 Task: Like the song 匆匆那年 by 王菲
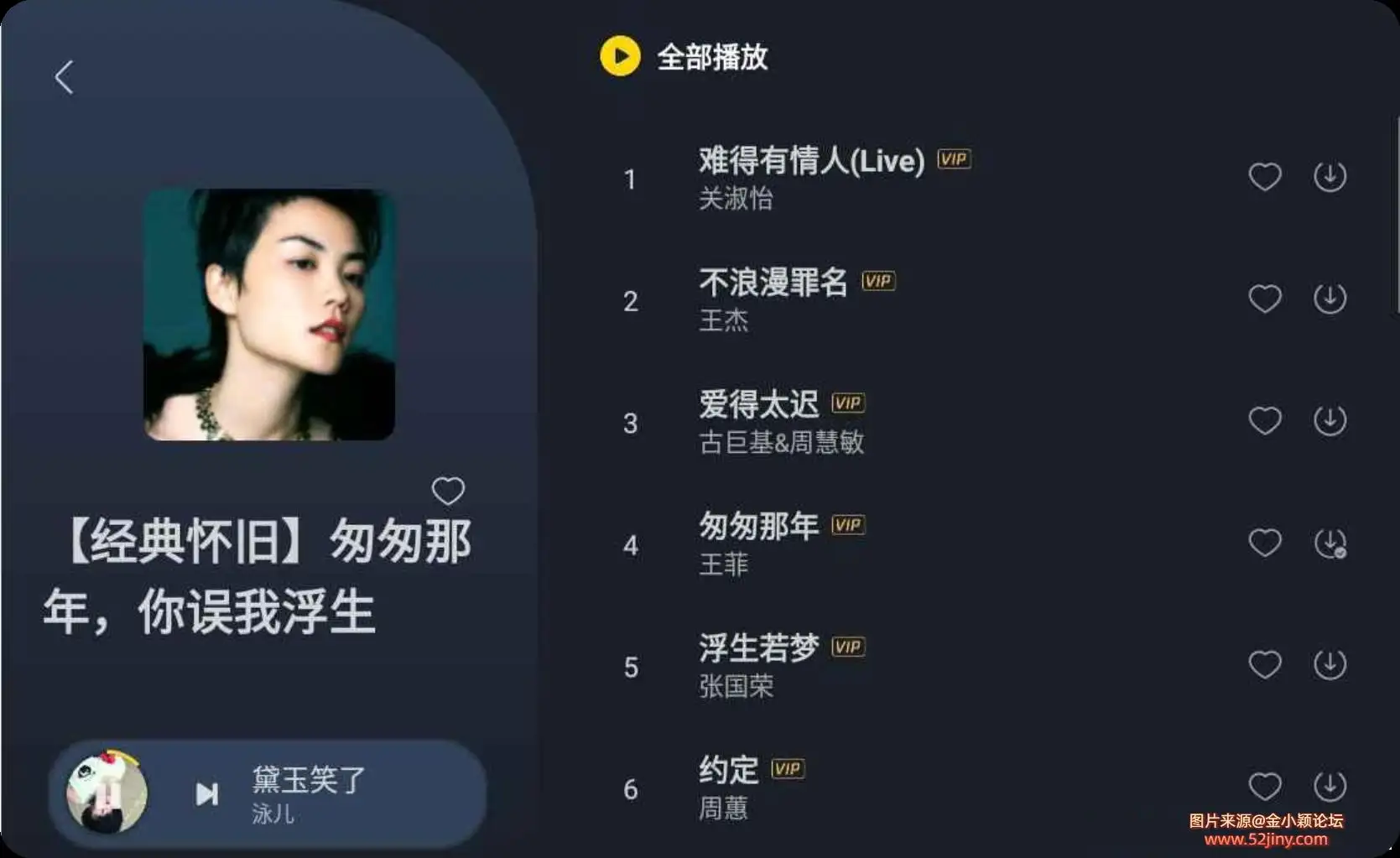(1264, 543)
